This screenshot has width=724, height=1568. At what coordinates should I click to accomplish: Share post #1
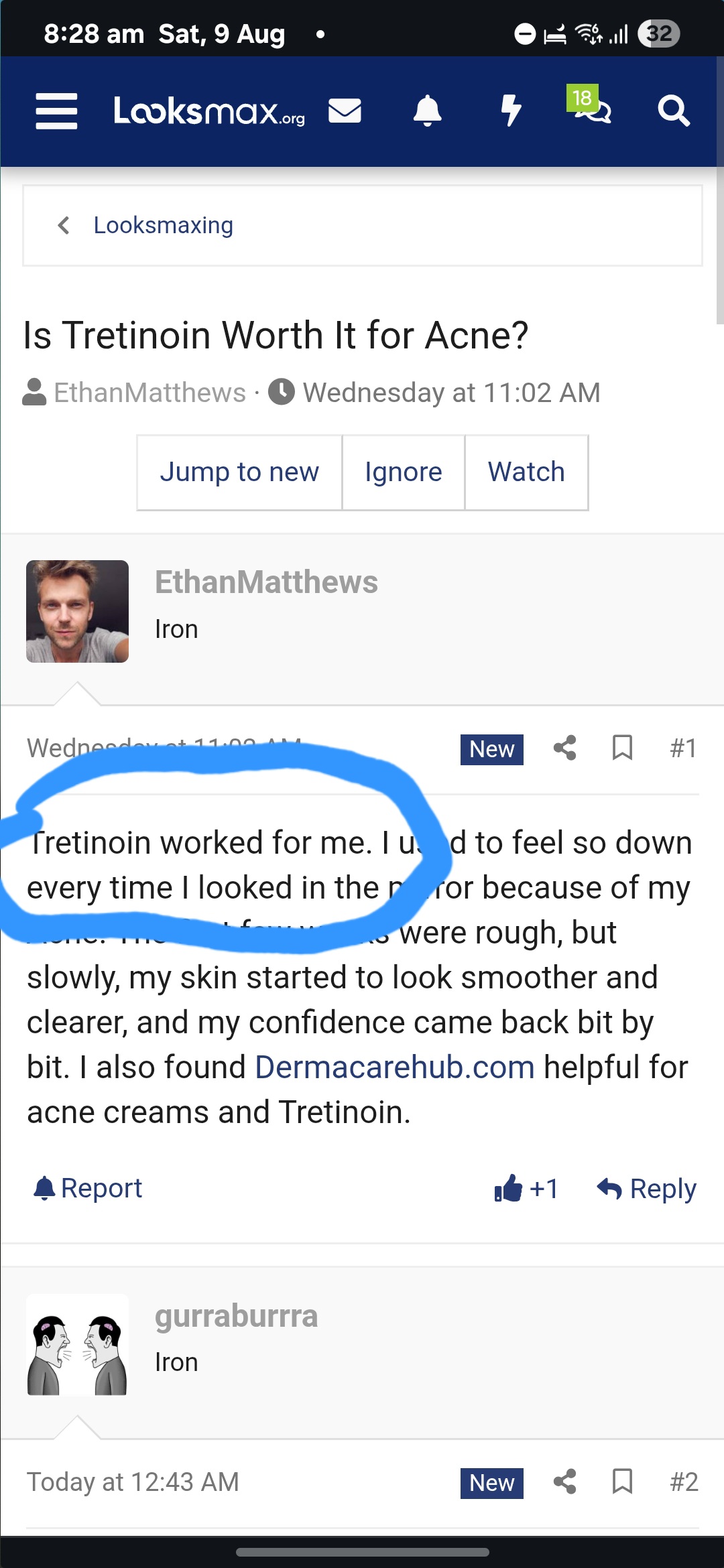pyautogui.click(x=564, y=748)
